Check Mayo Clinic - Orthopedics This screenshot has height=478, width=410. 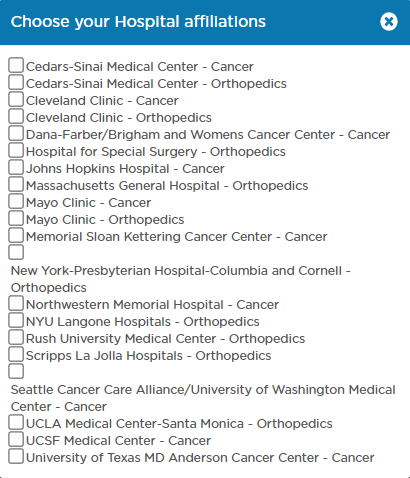pos(16,218)
